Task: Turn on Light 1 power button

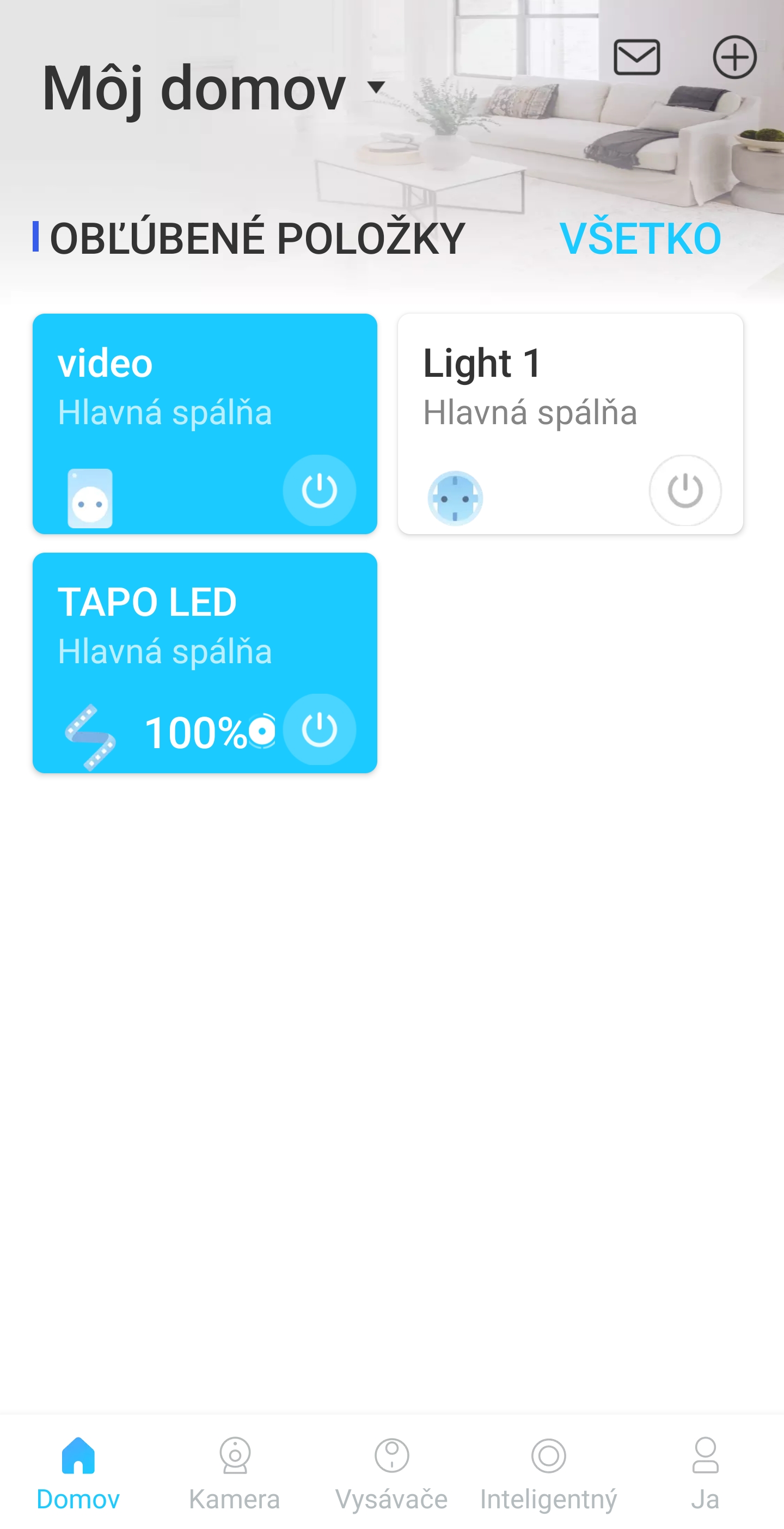Action: (x=685, y=490)
